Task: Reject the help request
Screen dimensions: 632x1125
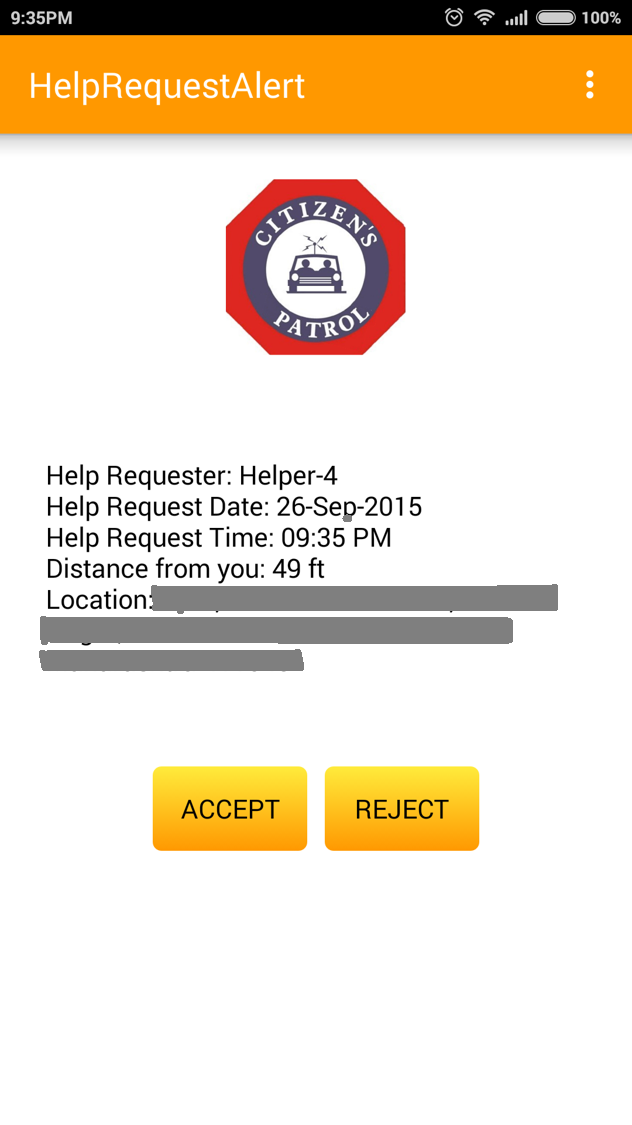Action: pos(402,809)
